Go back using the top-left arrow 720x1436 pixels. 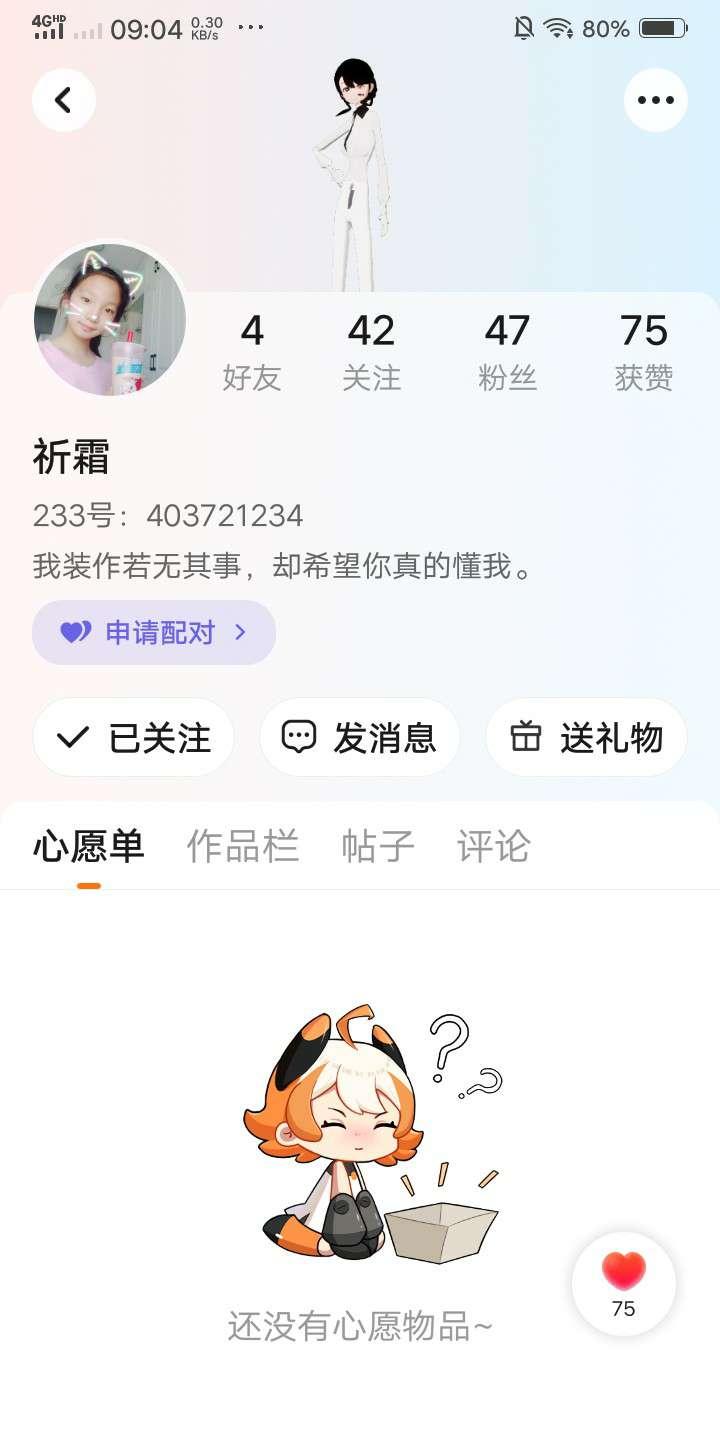[64, 100]
